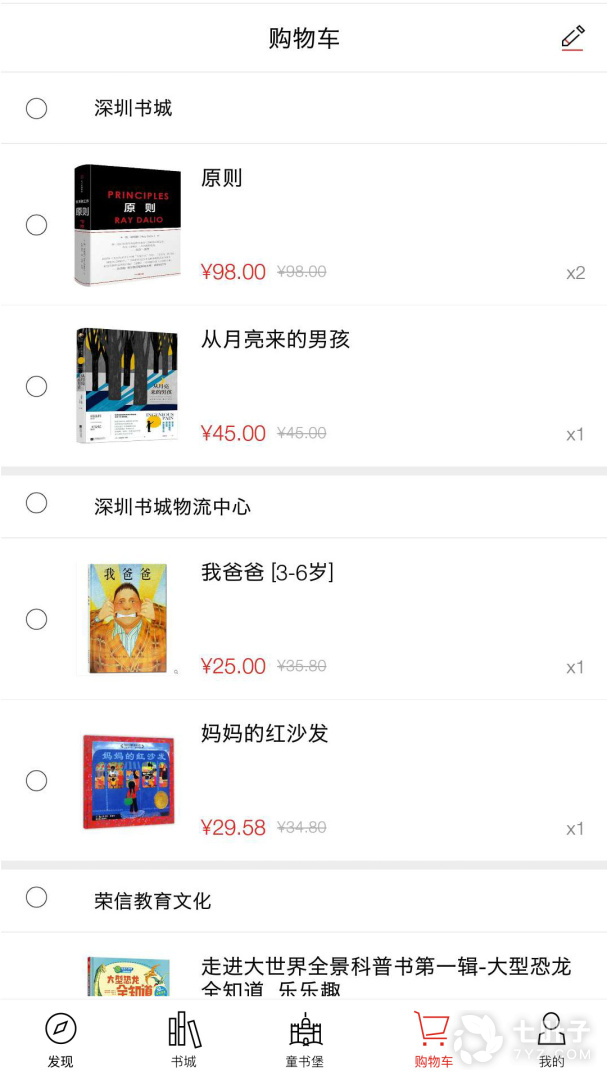607x1080 pixels.
Task: Check the 我爸爸 [3-6岁] item
Action: click(x=36, y=619)
